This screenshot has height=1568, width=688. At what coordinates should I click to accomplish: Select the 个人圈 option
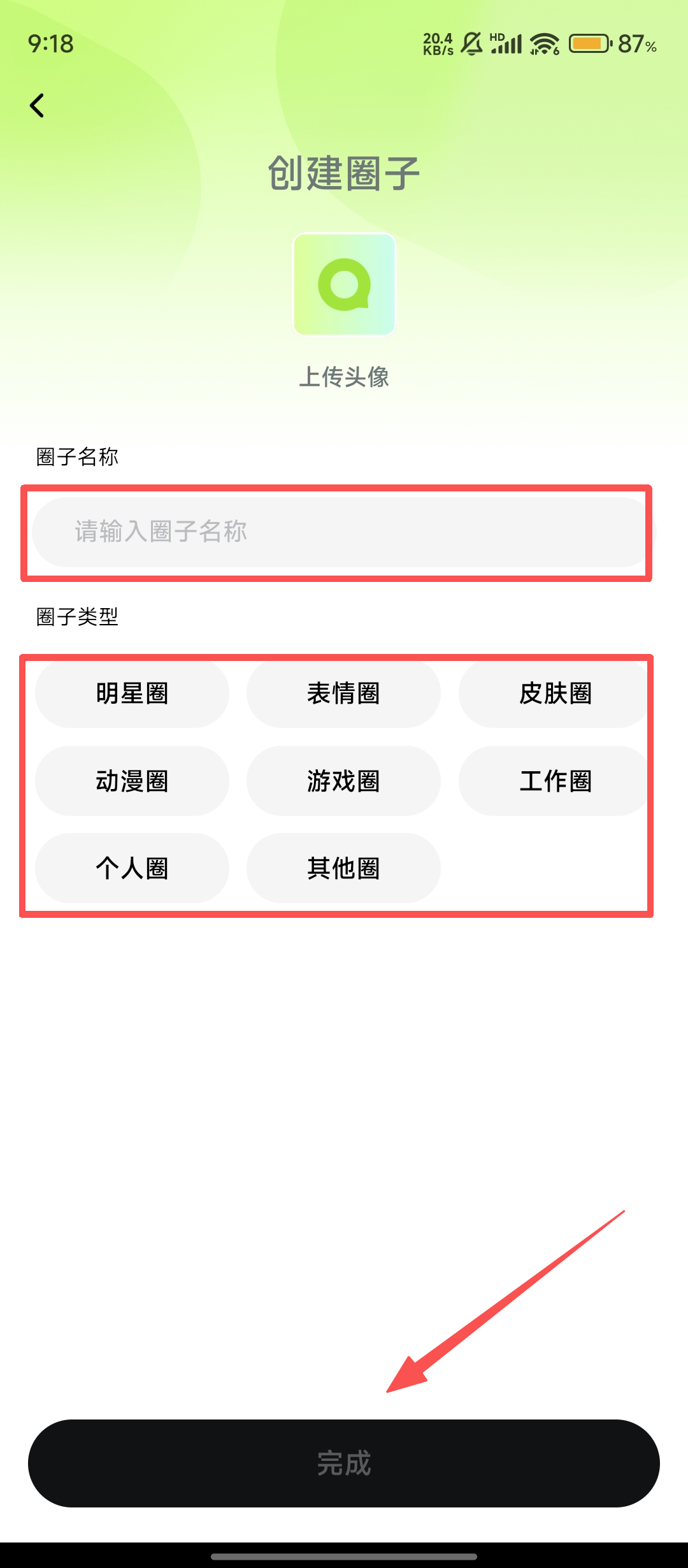pos(132,868)
